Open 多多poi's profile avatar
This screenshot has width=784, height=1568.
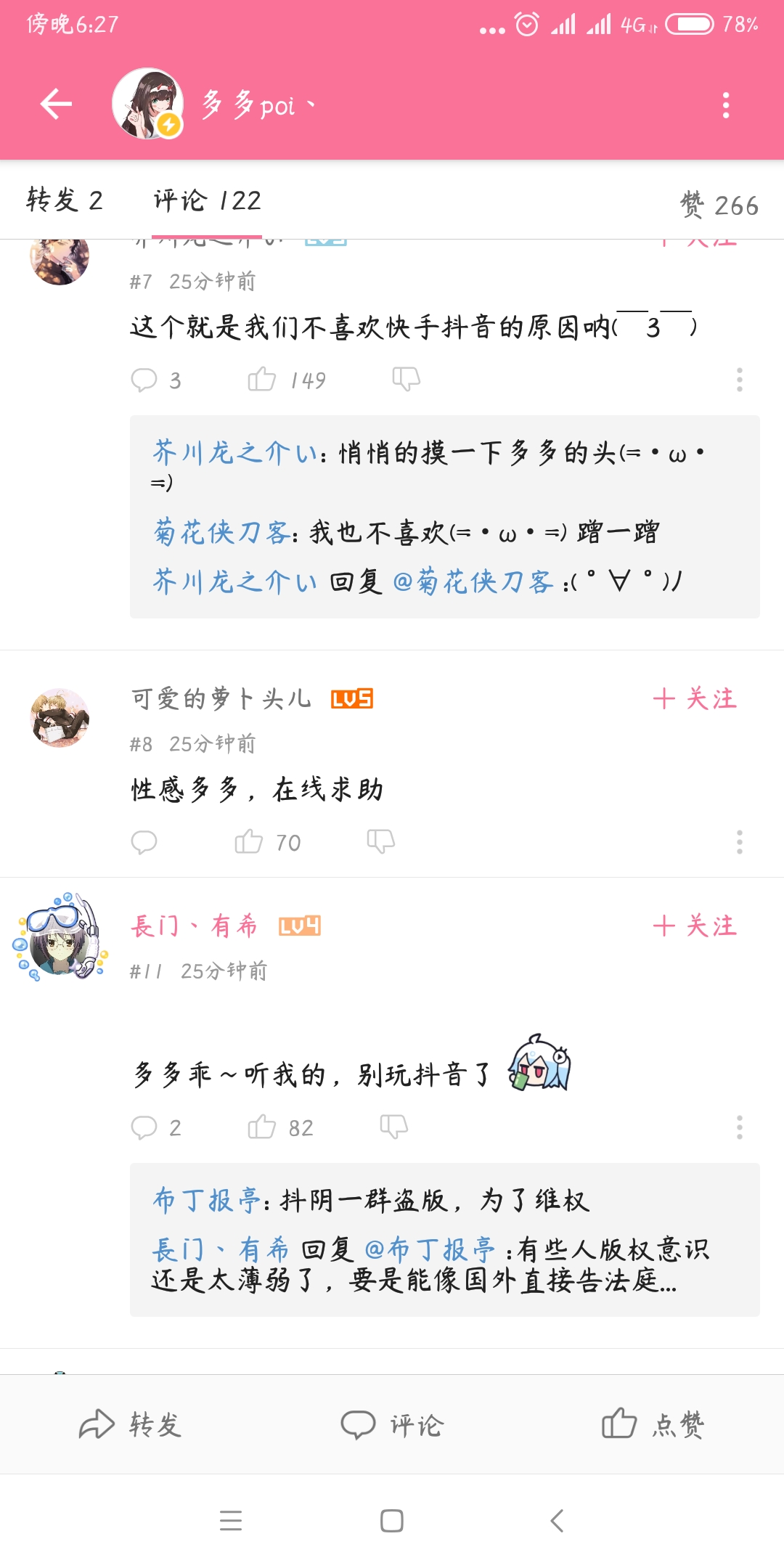pyautogui.click(x=147, y=105)
